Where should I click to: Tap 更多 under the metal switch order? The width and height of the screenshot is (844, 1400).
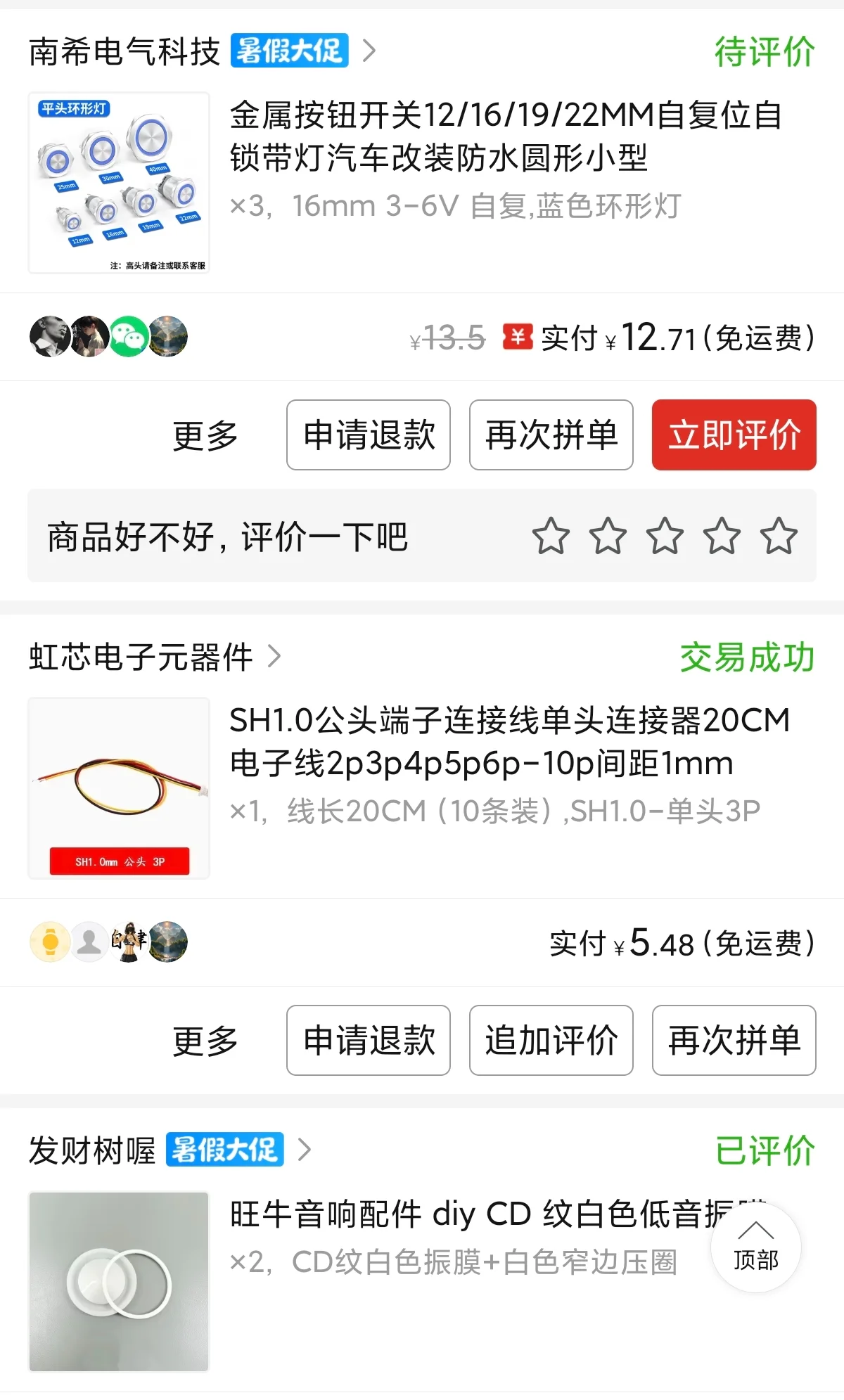[205, 435]
